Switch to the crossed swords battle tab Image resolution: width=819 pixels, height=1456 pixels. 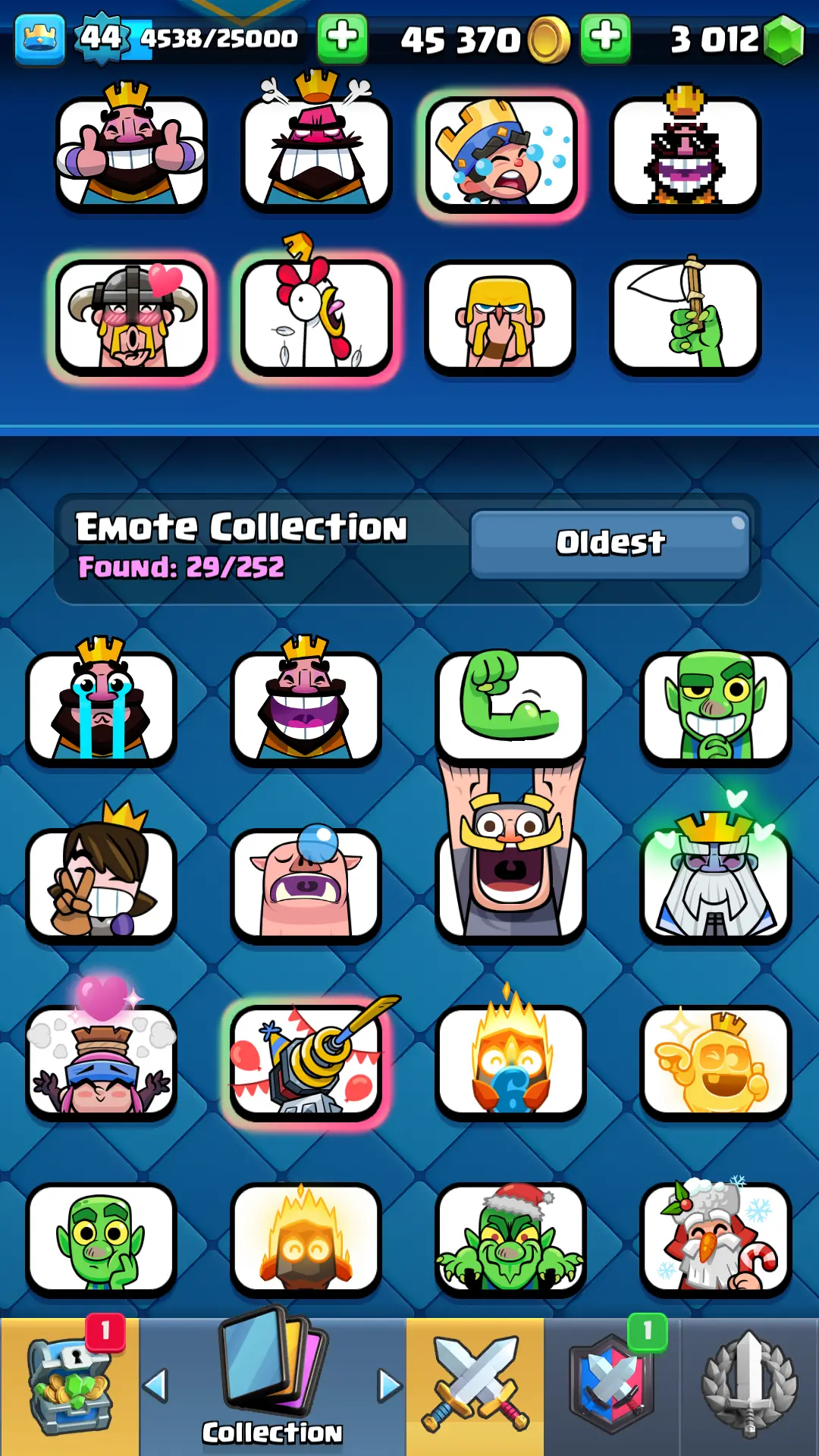pyautogui.click(x=475, y=1386)
